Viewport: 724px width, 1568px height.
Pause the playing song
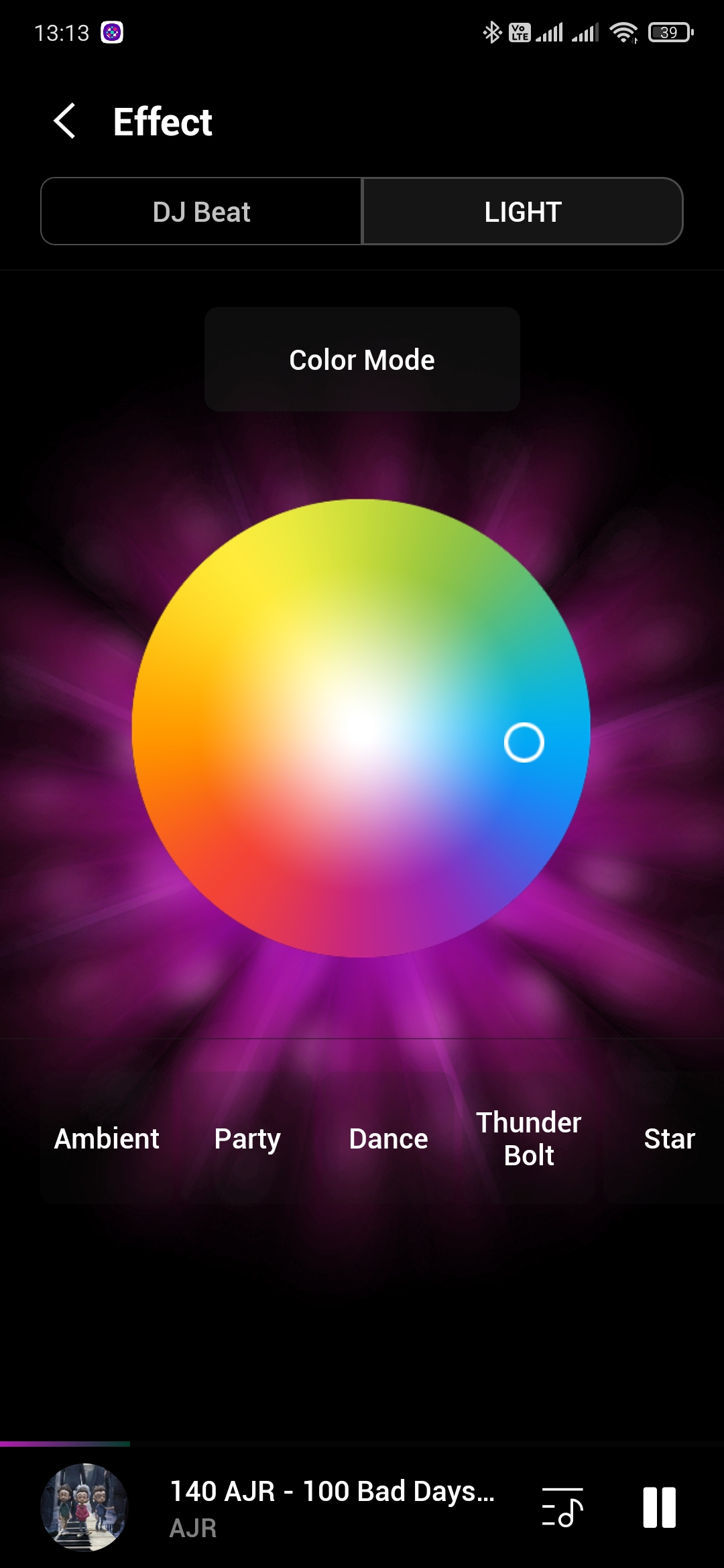point(659,1508)
